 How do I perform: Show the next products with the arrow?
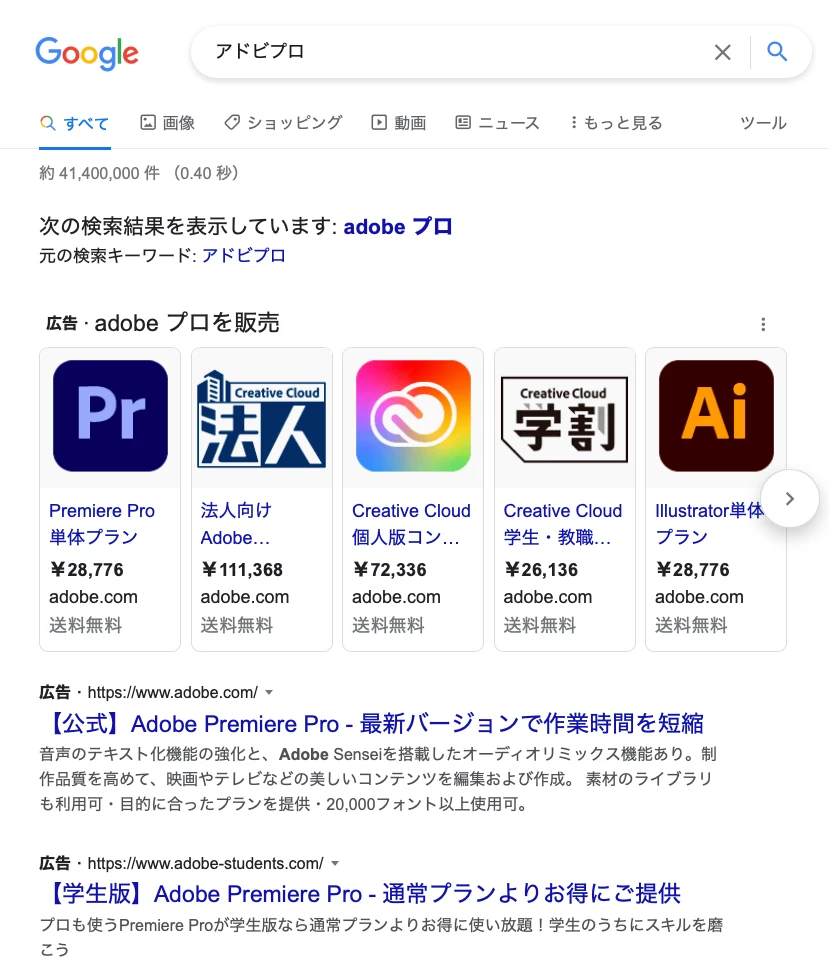tap(790, 498)
